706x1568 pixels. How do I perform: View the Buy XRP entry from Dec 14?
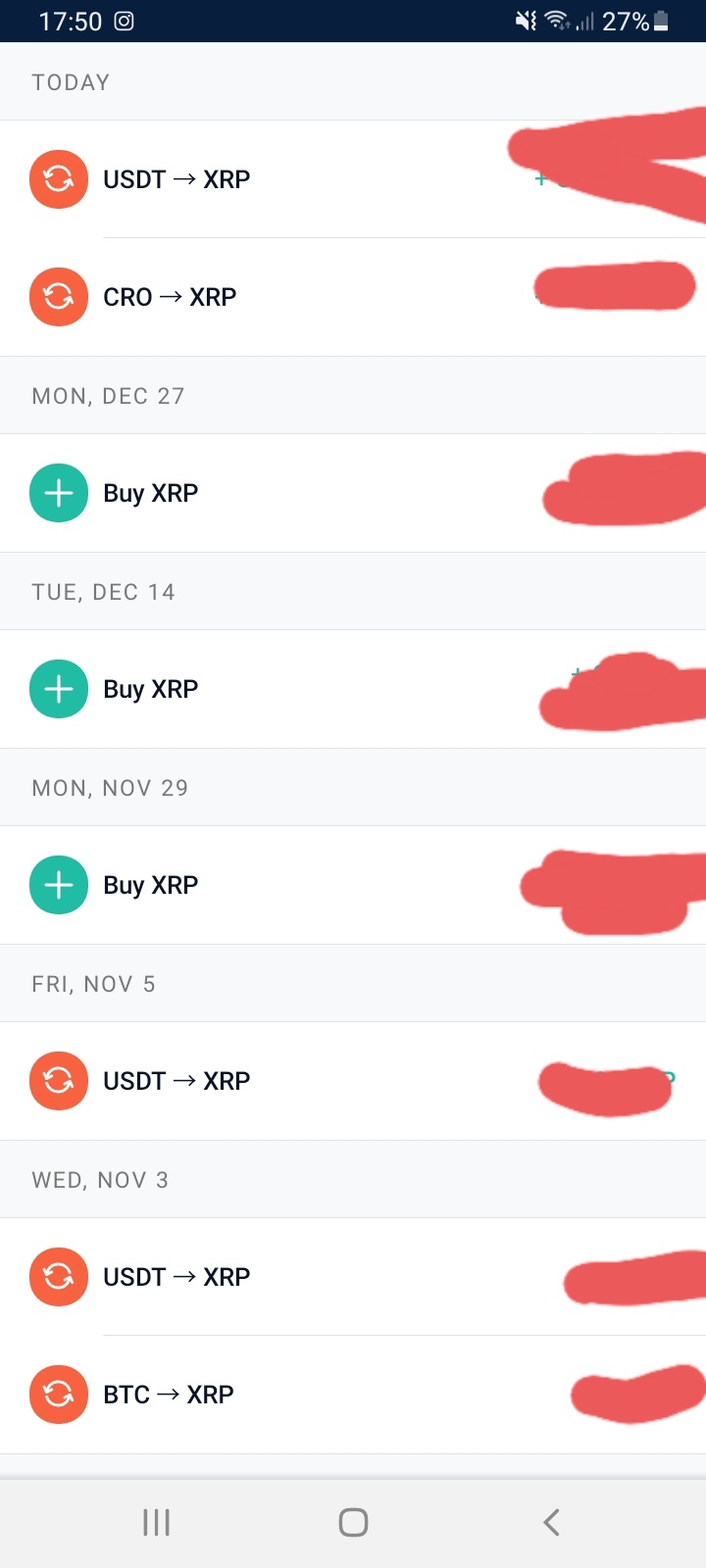tap(353, 689)
